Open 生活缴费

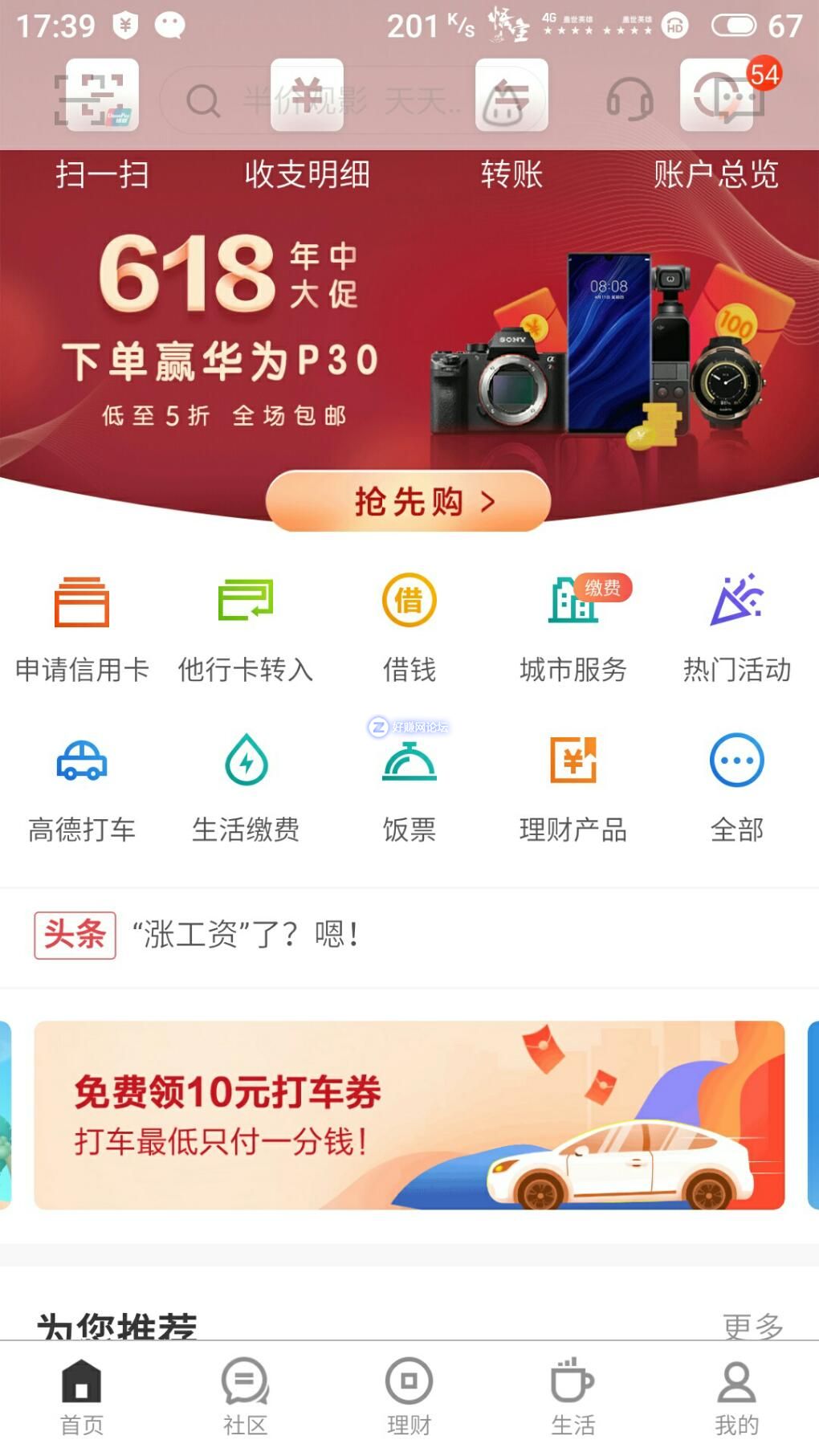(x=246, y=789)
